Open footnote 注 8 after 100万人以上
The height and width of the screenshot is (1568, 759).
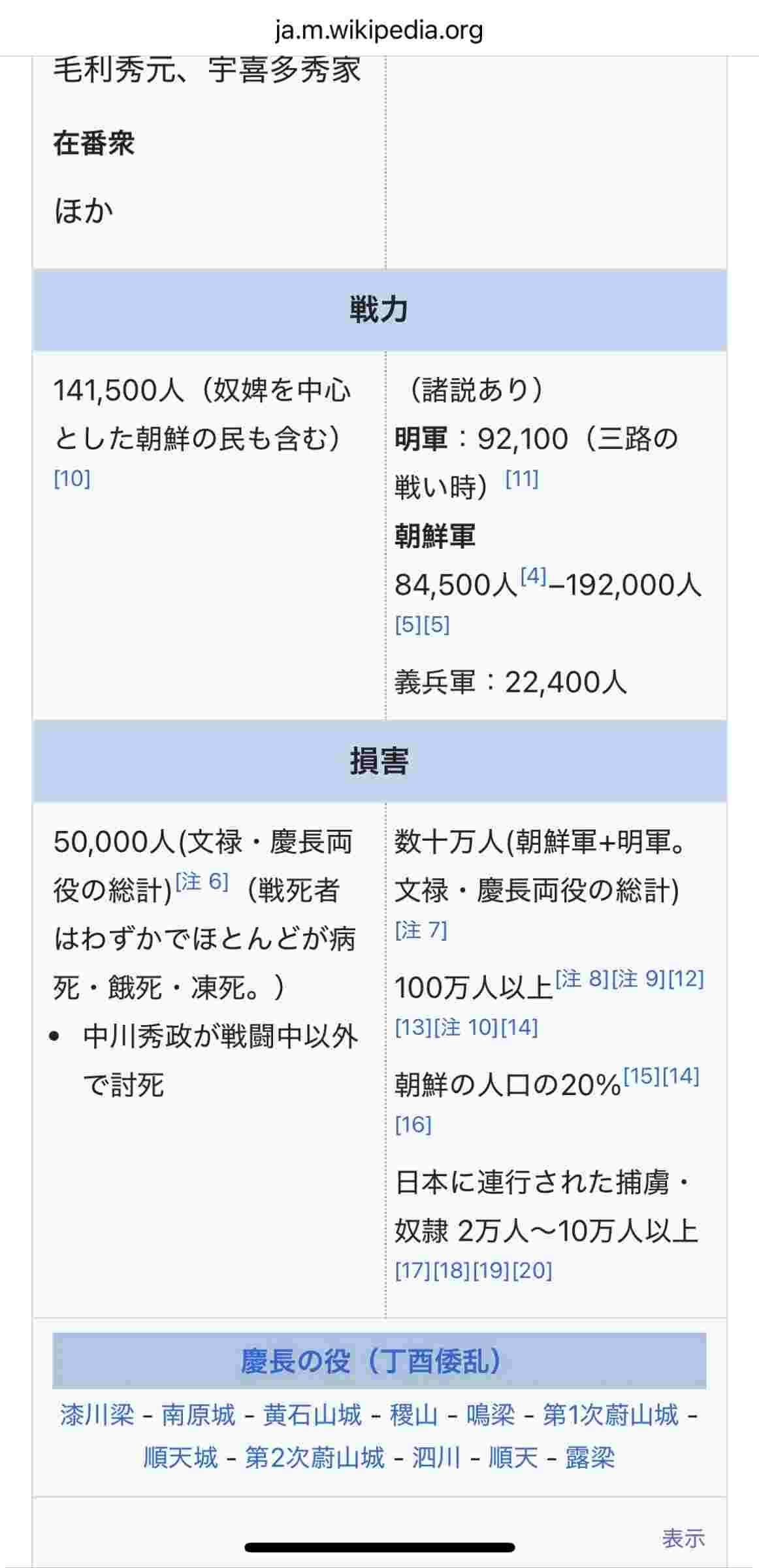click(581, 979)
